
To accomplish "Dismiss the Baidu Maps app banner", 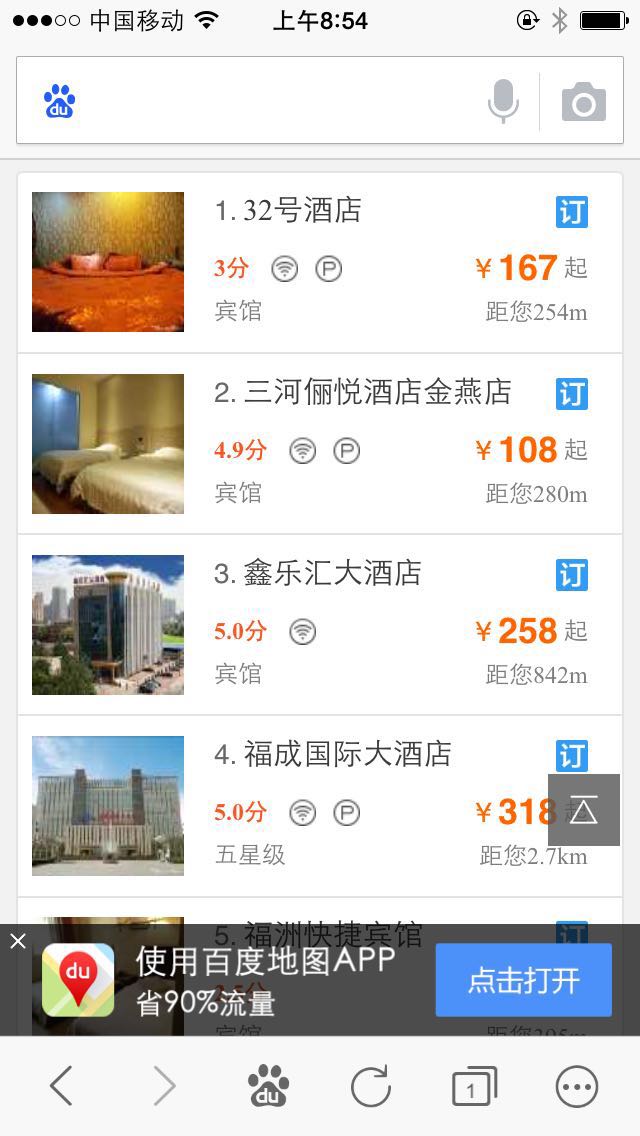I will [17, 940].
